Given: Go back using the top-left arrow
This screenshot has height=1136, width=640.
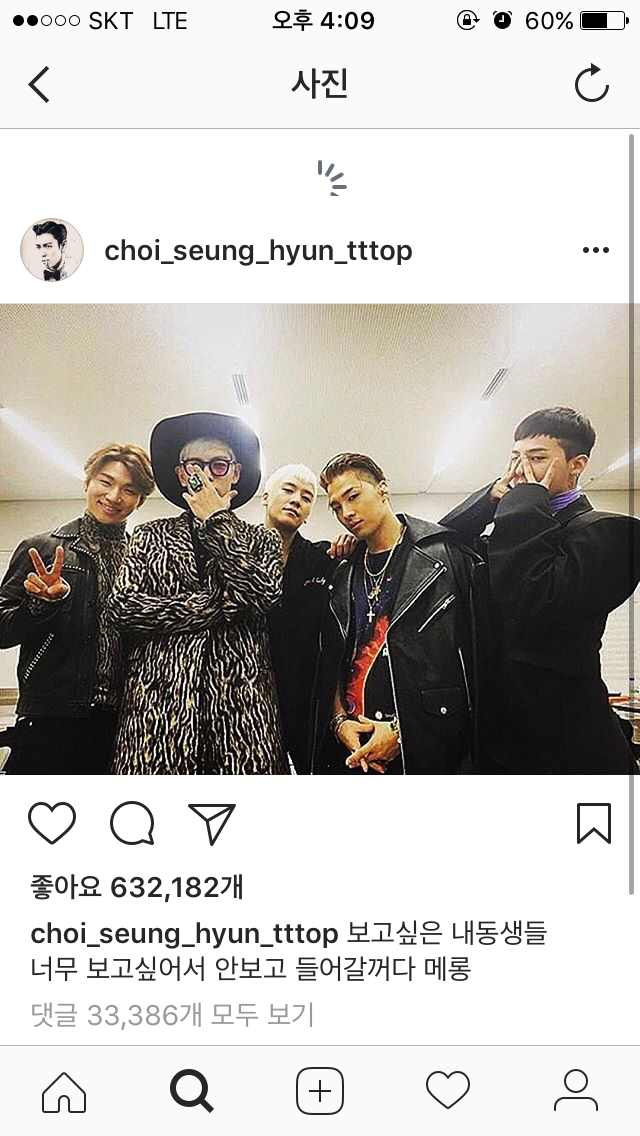Looking at the screenshot, I should (x=39, y=84).
